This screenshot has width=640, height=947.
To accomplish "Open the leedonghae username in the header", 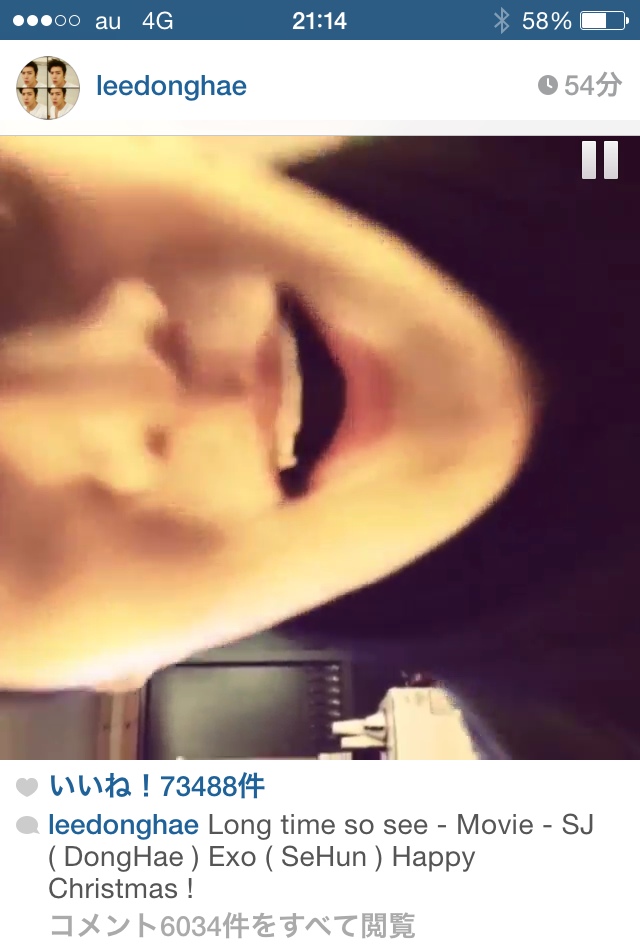I will (x=171, y=87).
